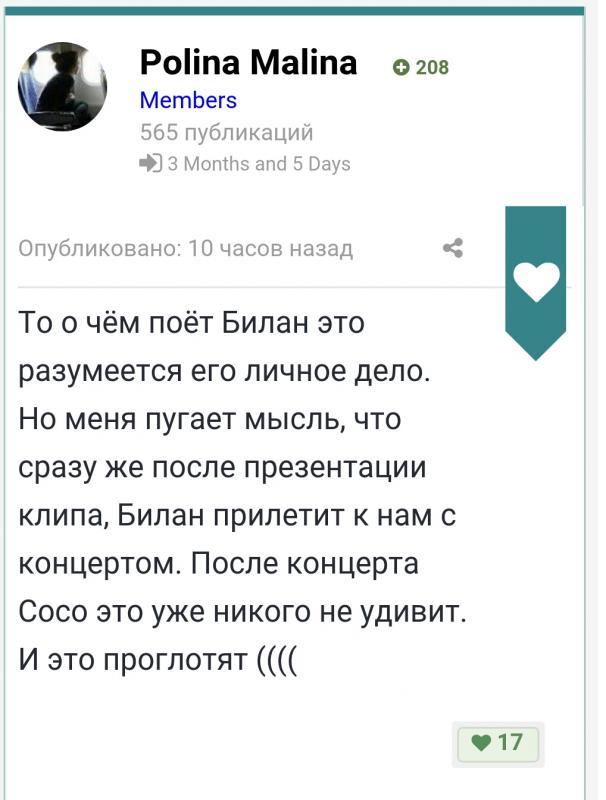Screen dimensions: 606x800
Task: Open the Polina Malina username link
Action: 248,63
